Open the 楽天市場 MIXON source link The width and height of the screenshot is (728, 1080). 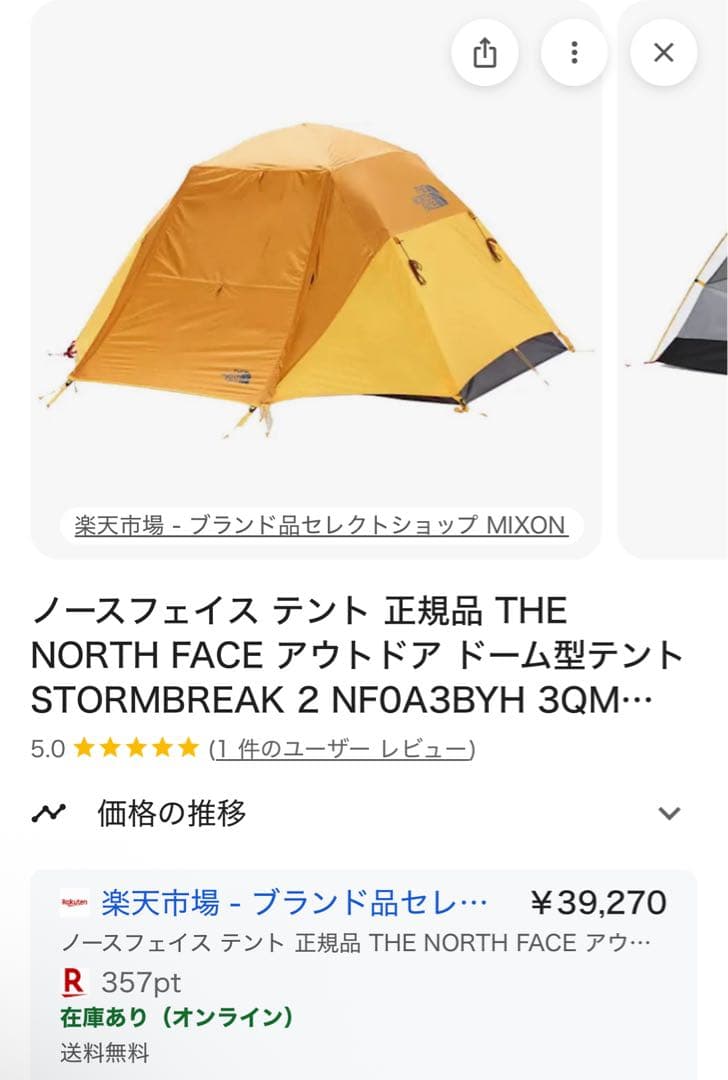click(x=320, y=525)
